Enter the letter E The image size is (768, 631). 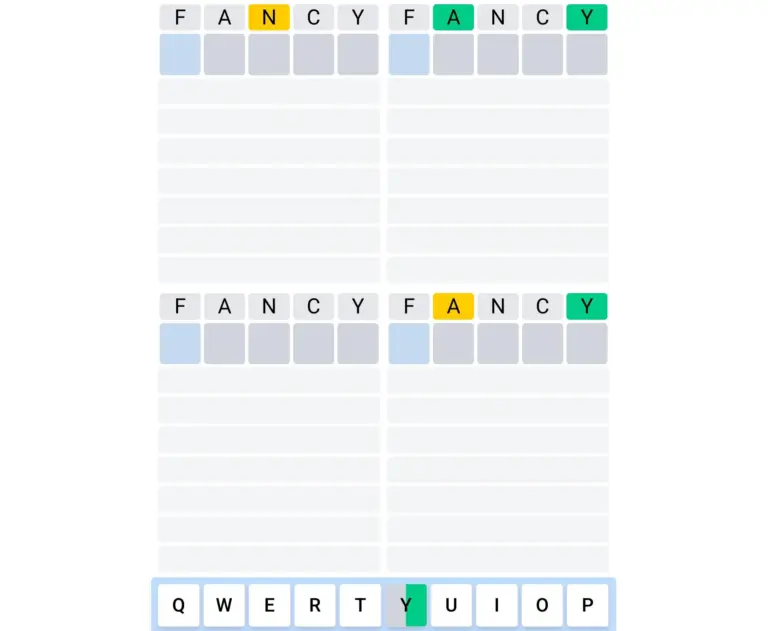pos(270,605)
